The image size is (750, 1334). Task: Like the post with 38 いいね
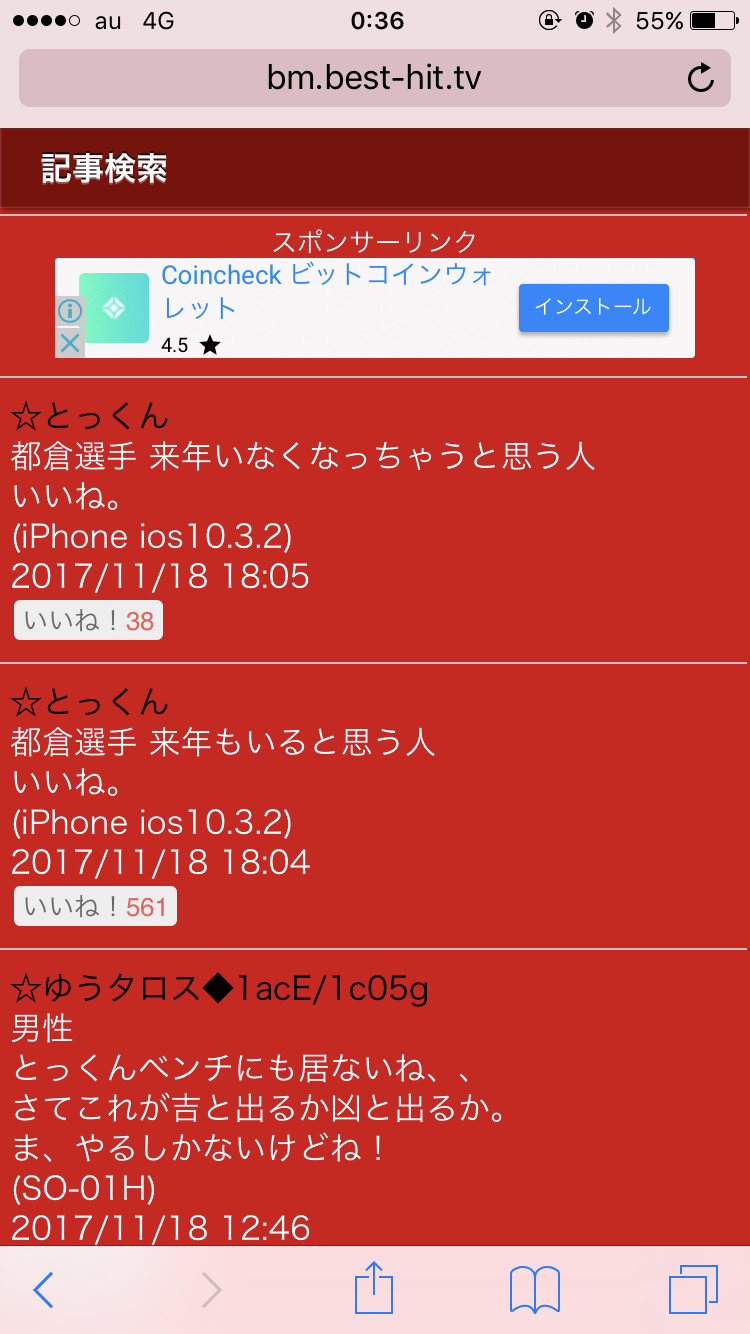click(x=88, y=621)
